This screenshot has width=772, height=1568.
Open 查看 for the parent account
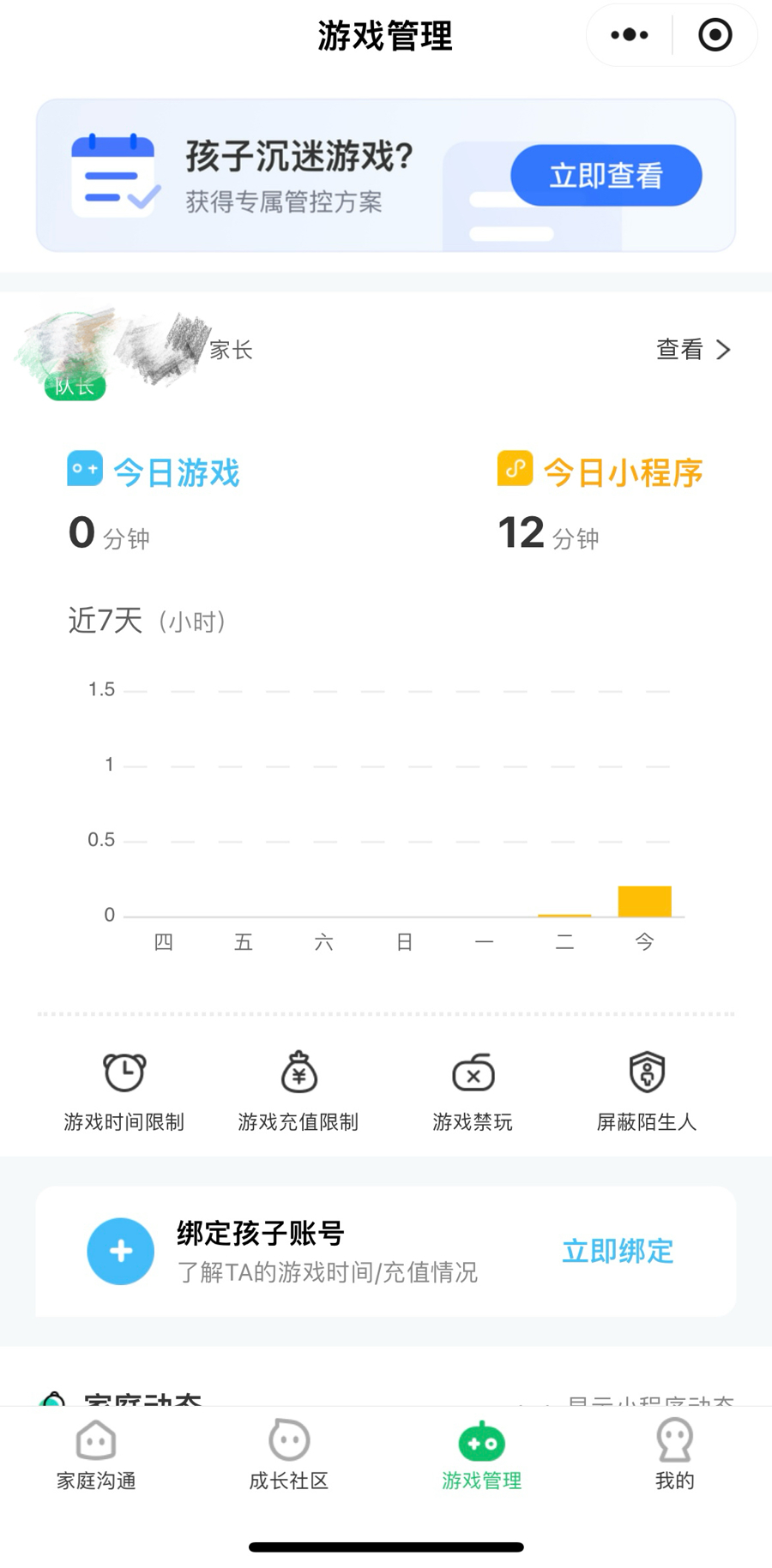click(693, 350)
